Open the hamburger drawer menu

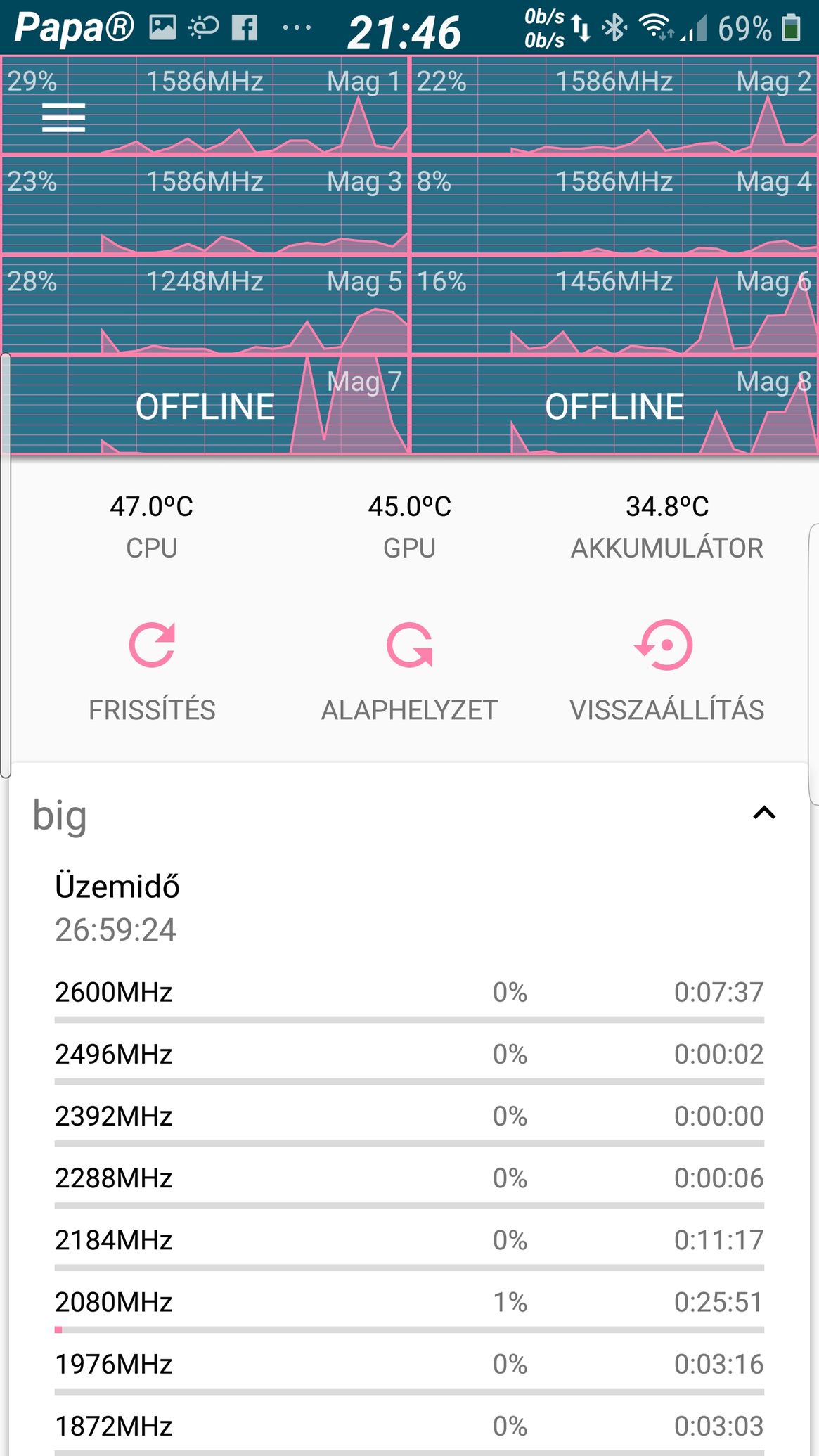point(63,117)
